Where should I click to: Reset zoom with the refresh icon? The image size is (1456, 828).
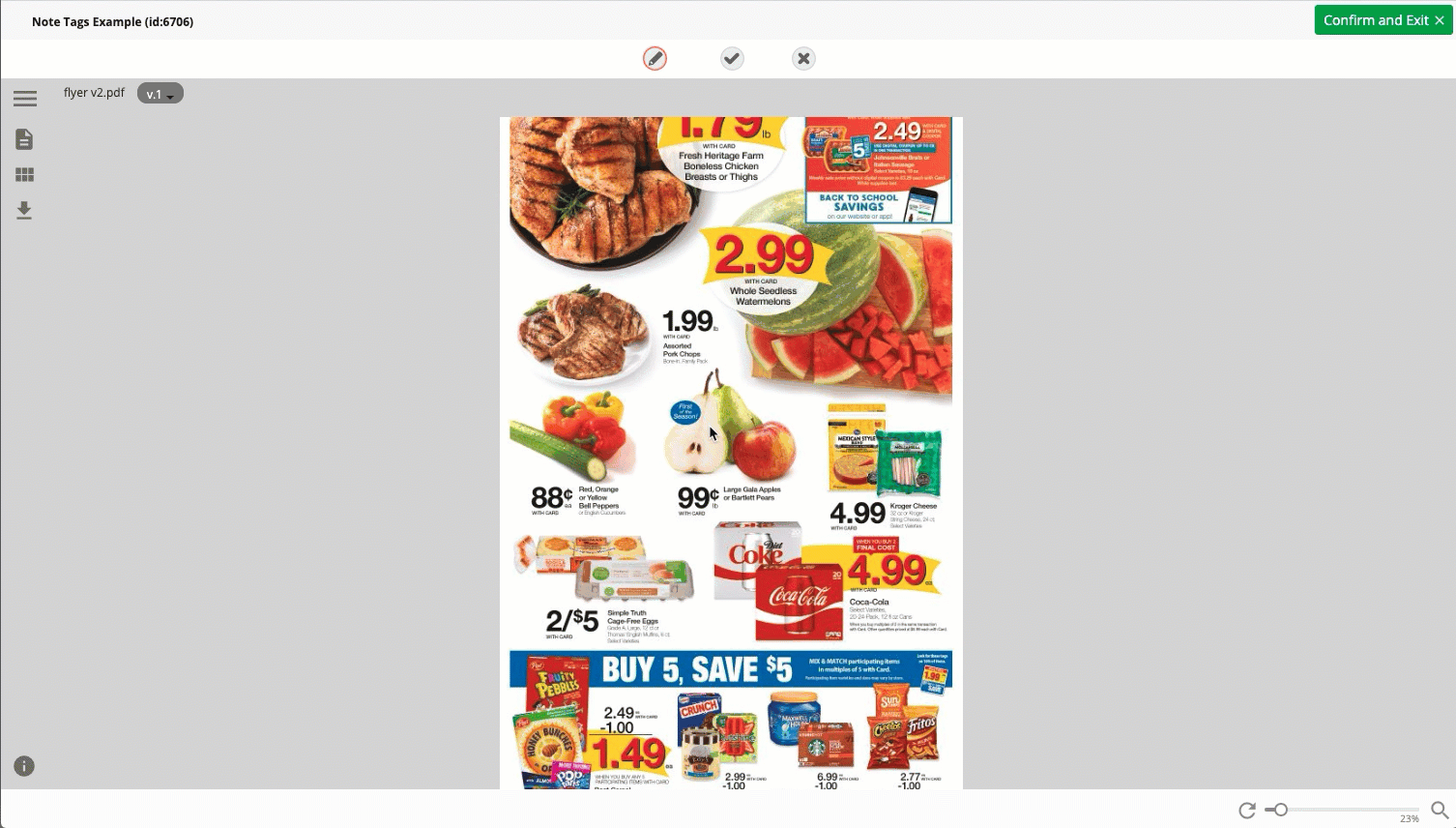click(x=1247, y=810)
